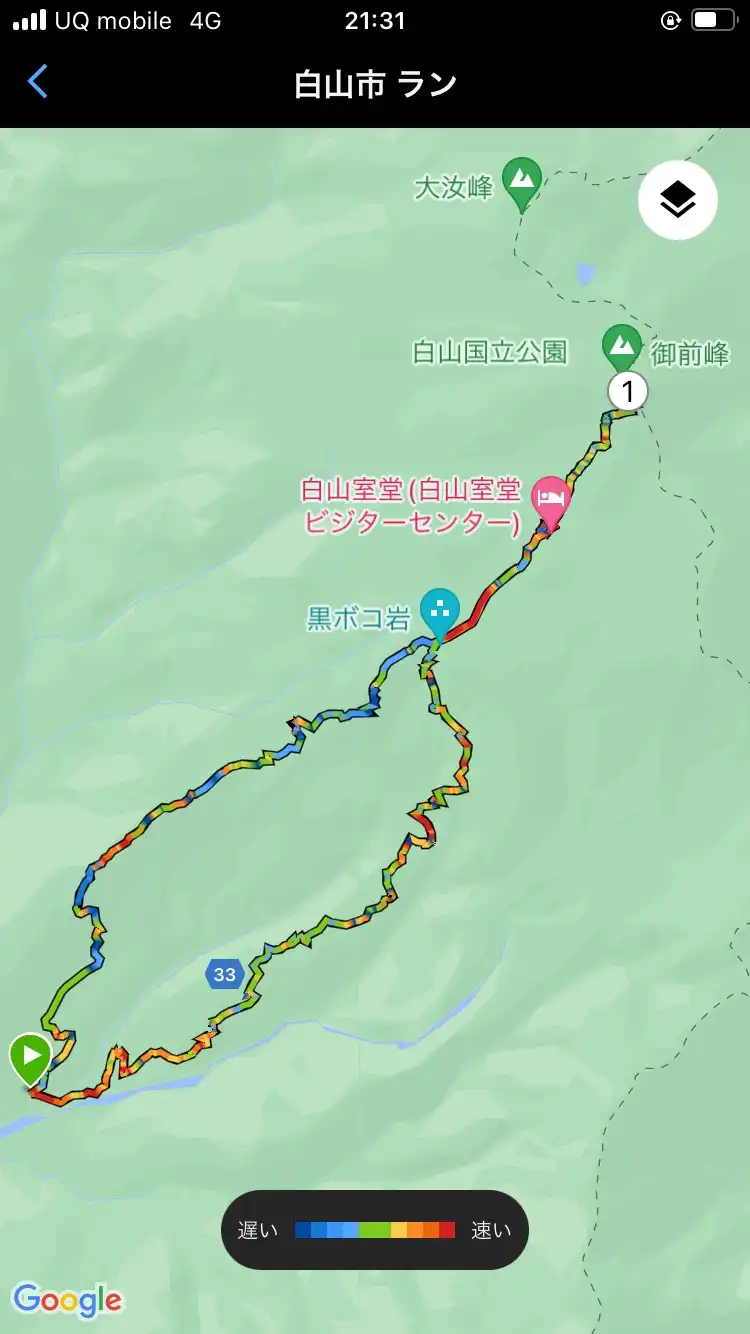Tap the green start flag marker
This screenshot has height=1334, width=750.
[x=31, y=1057]
